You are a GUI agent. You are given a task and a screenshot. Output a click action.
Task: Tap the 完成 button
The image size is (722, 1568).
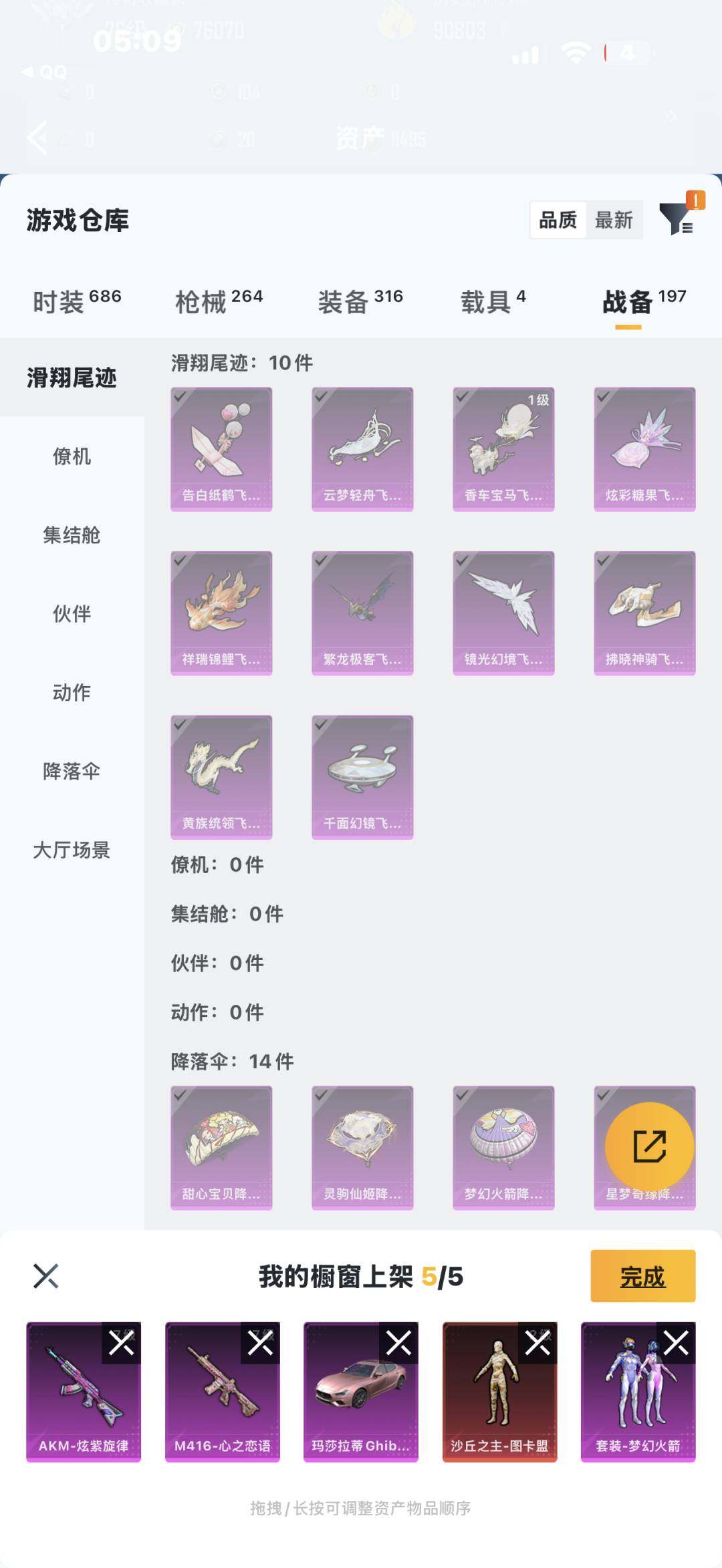[x=642, y=1277]
